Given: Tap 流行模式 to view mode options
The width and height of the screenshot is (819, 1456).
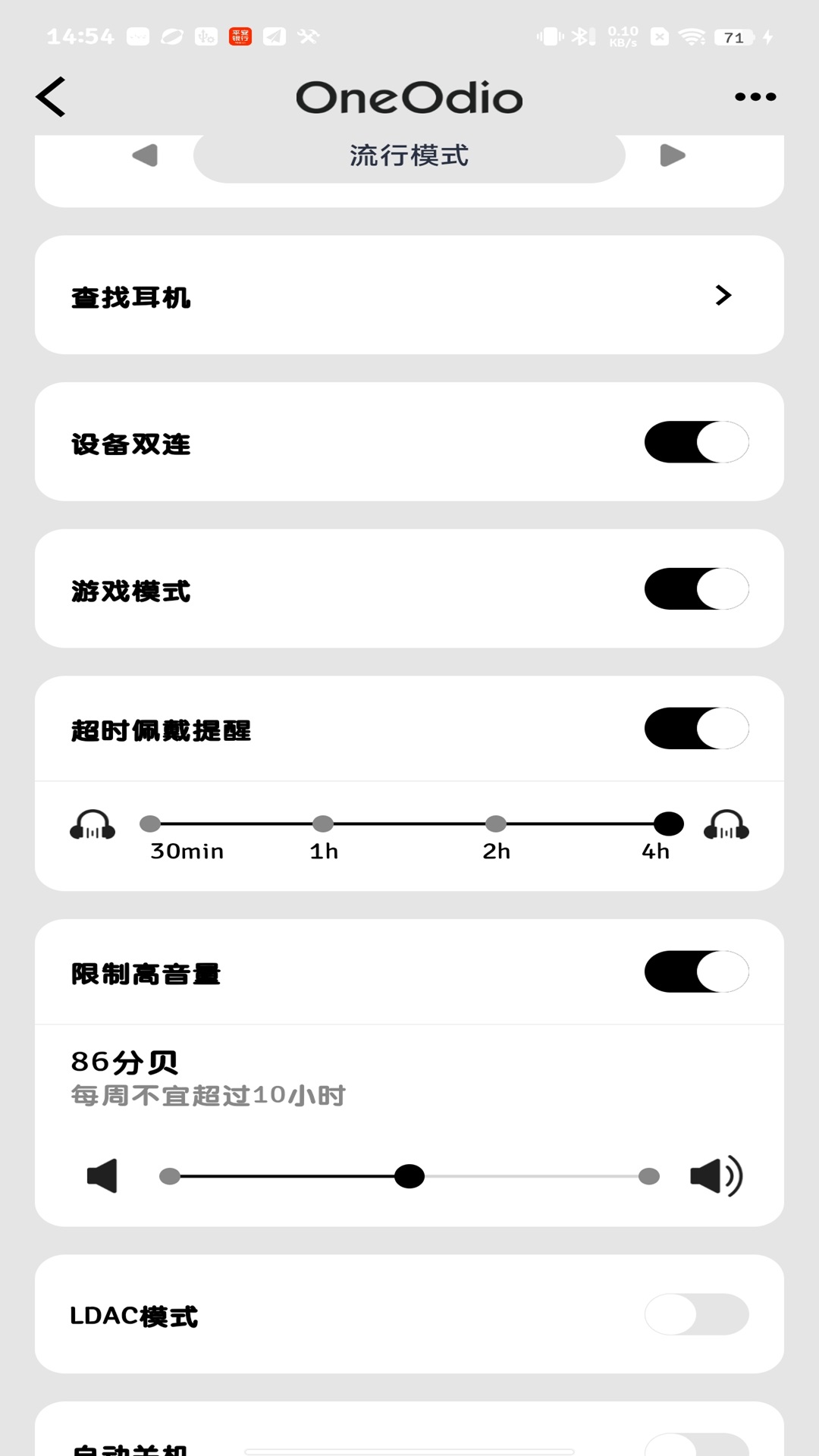Looking at the screenshot, I should click(x=409, y=155).
